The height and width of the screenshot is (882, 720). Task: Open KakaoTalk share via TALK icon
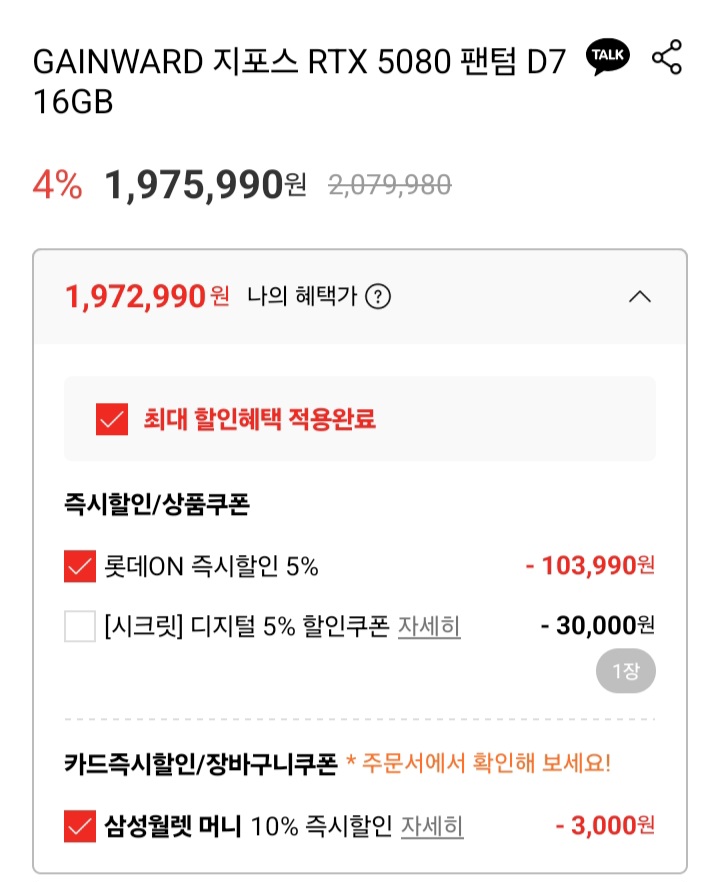[607, 57]
